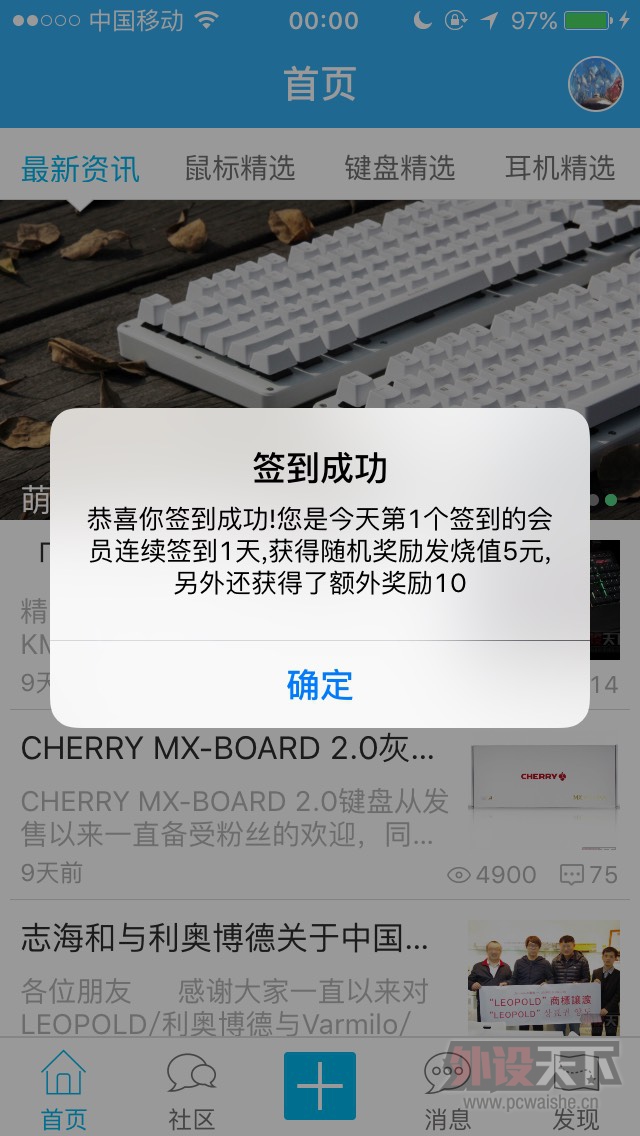Open the 耳机精选 tab
640x1136 pixels.
560,167
